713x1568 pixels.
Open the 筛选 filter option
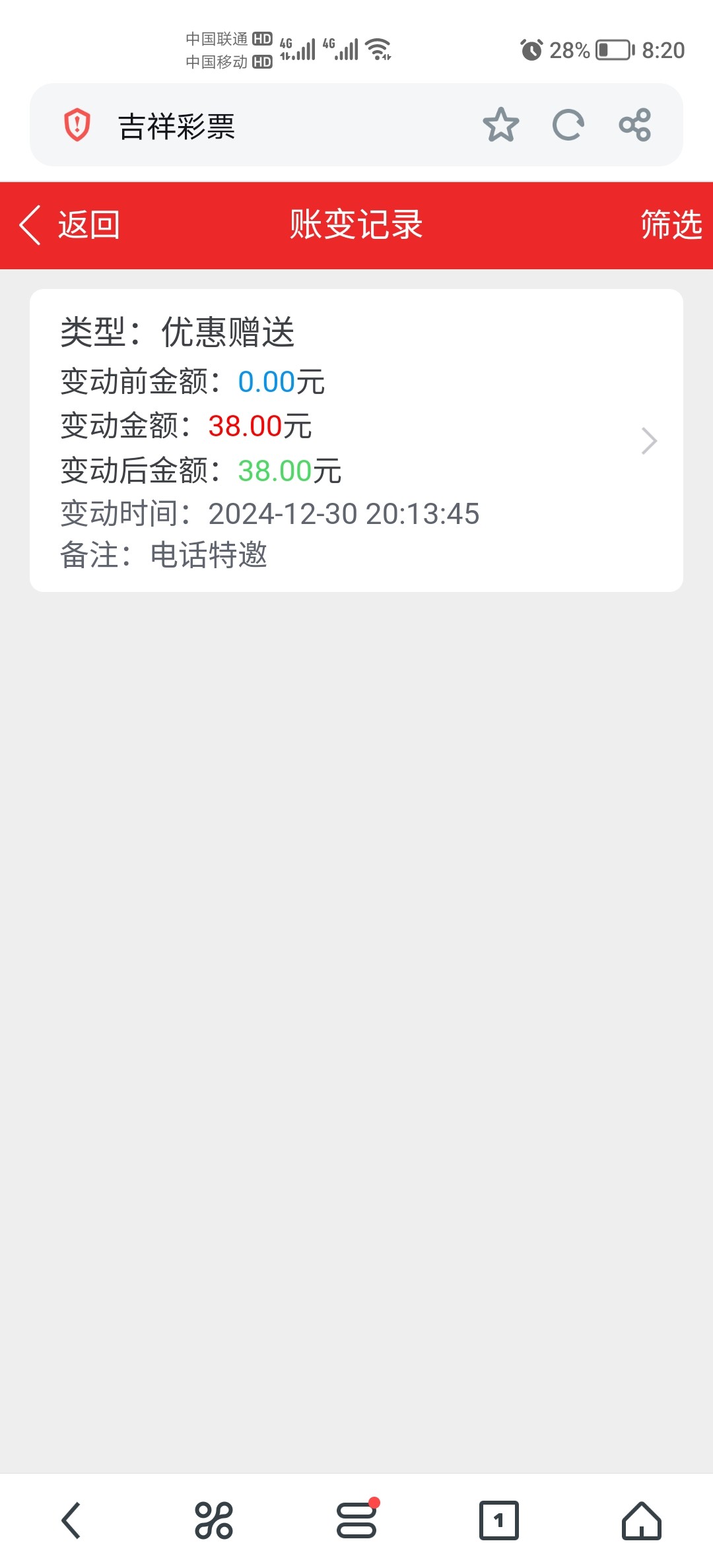671,224
